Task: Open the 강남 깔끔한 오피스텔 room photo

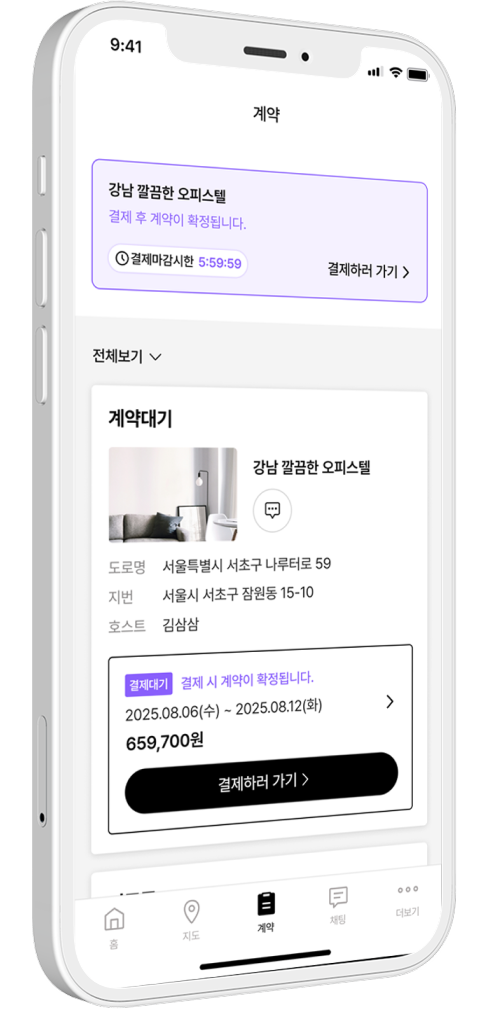Action: coord(173,495)
